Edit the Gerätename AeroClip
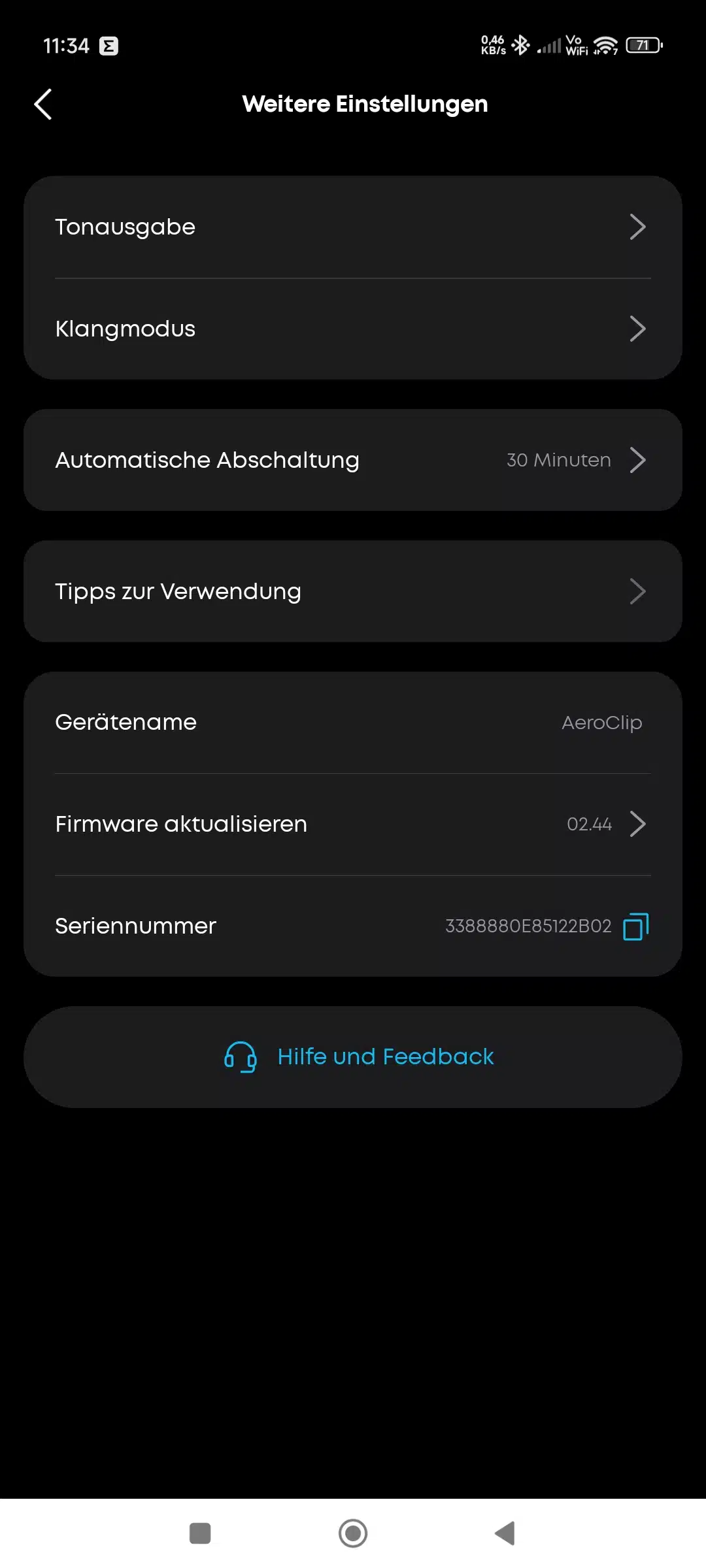706x1568 pixels. point(353,723)
